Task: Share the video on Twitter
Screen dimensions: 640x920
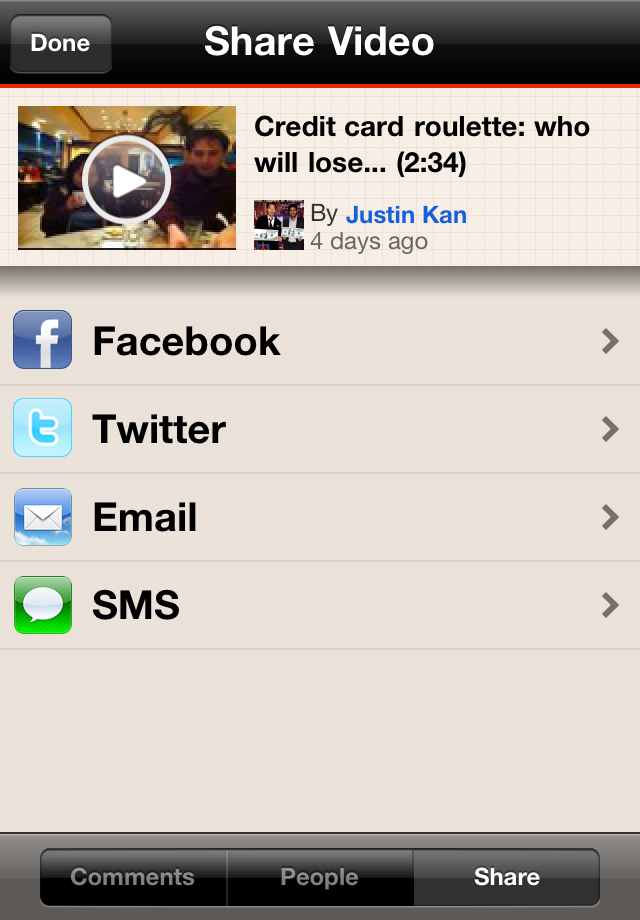Action: (320, 430)
